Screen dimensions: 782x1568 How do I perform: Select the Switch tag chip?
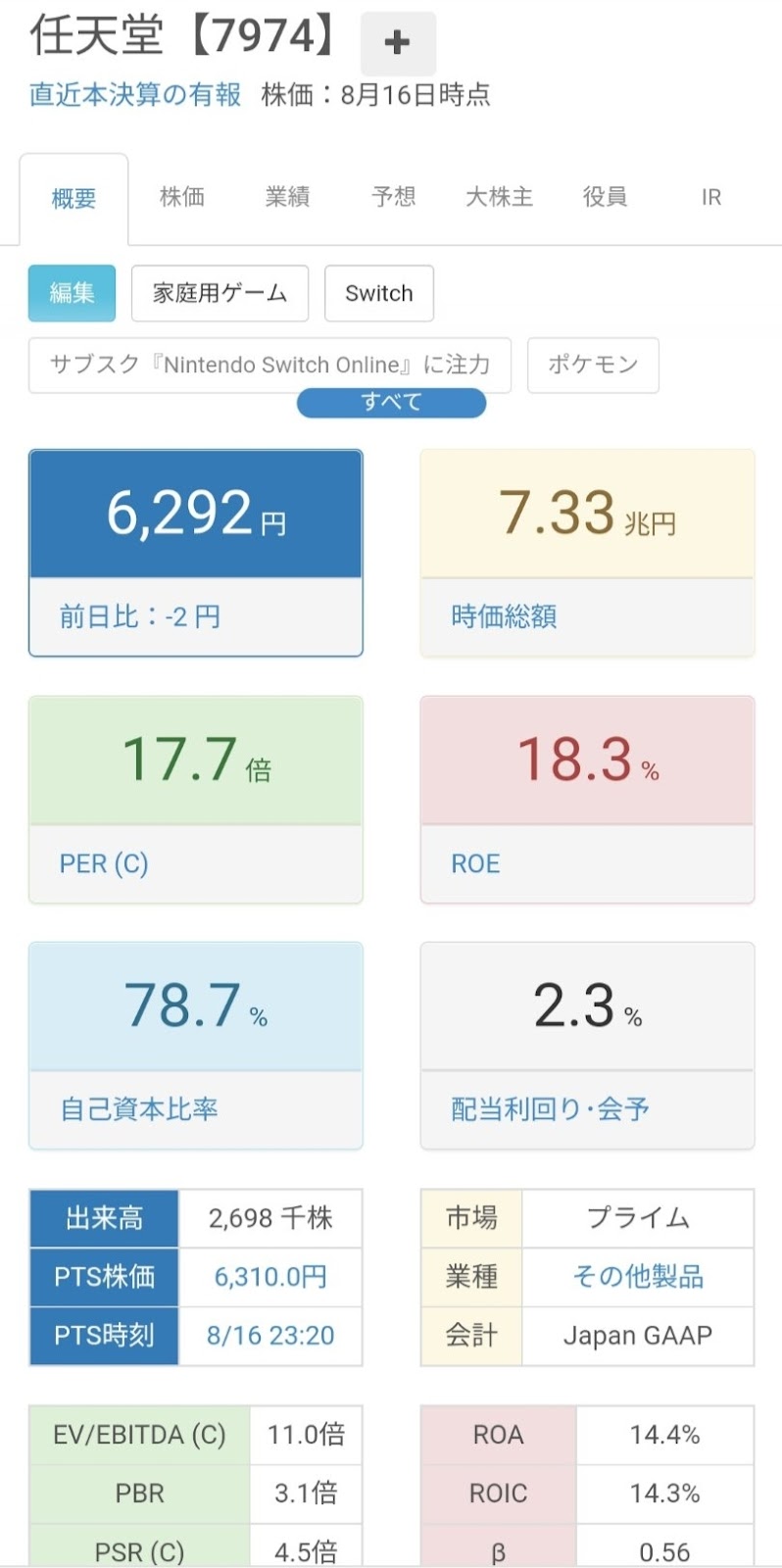tap(379, 293)
